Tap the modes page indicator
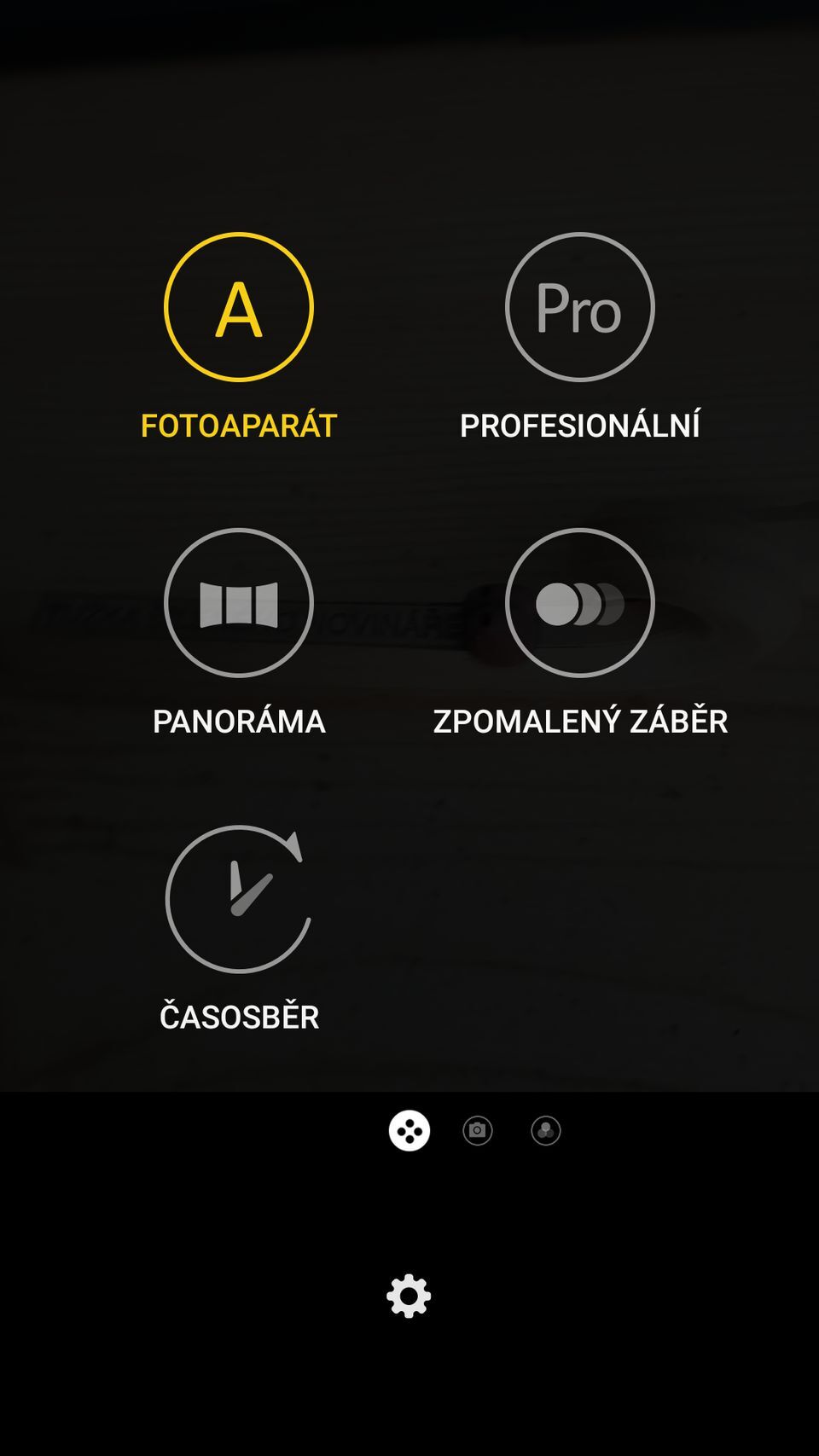Image resolution: width=819 pixels, height=1456 pixels. 409,1130
